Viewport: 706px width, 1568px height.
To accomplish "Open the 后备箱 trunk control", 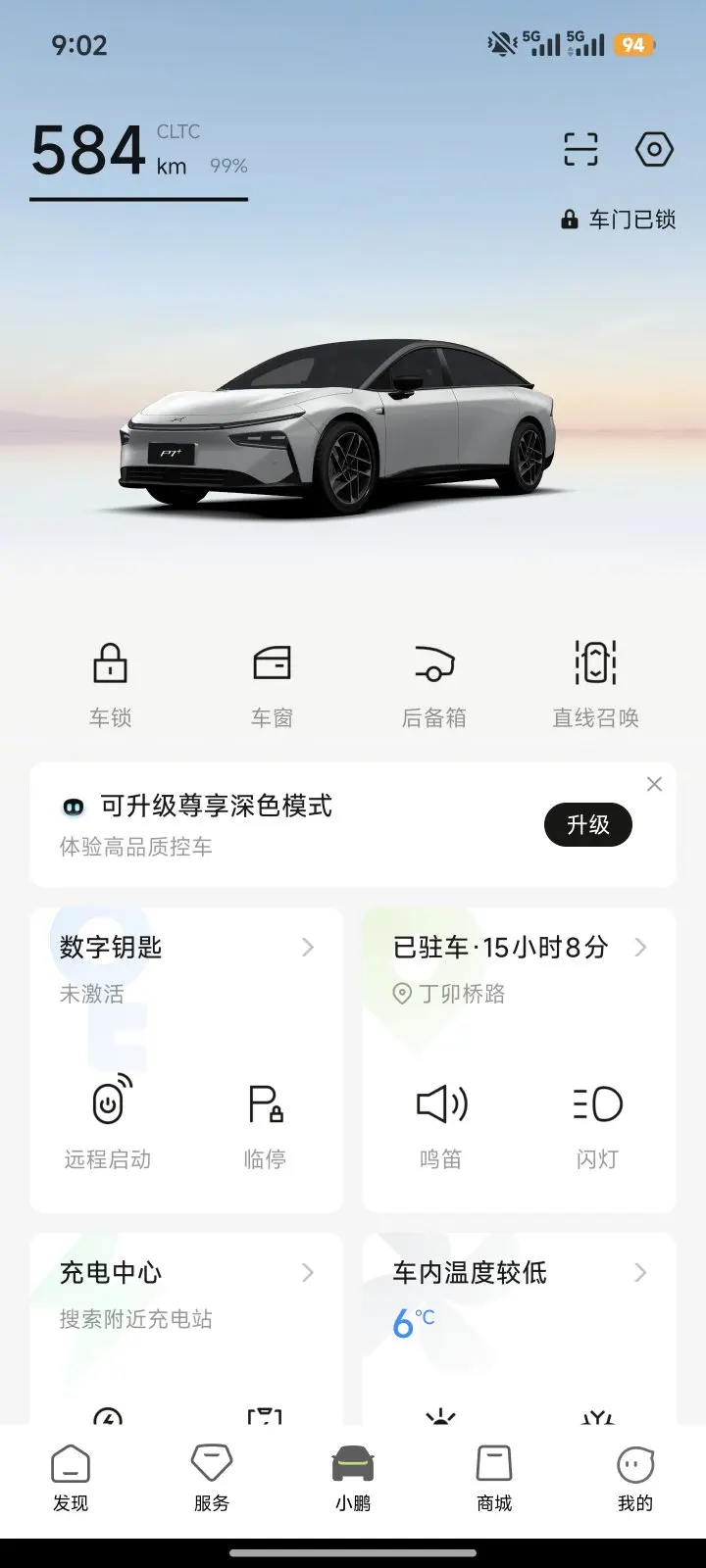I will [433, 683].
